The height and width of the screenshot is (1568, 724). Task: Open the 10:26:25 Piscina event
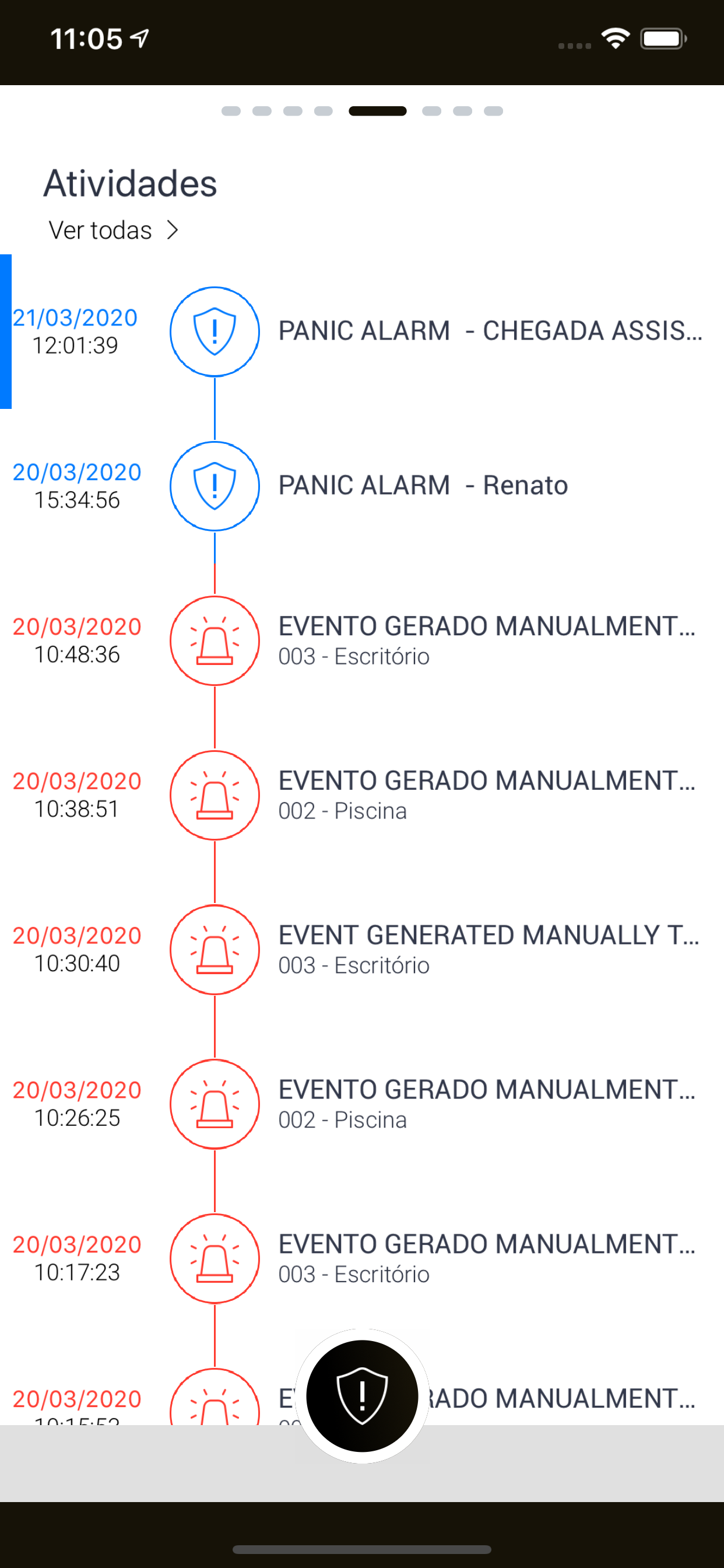click(x=362, y=1104)
